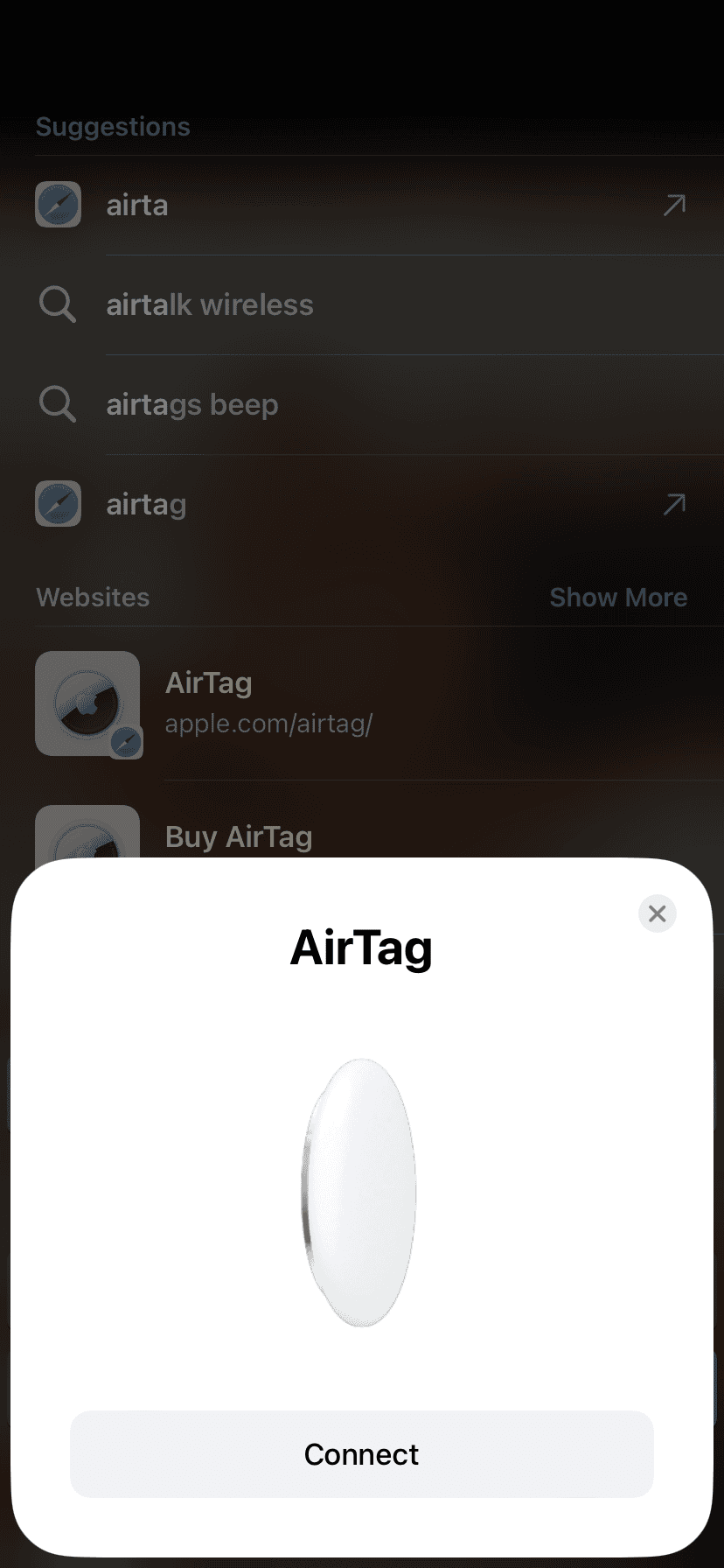Open the AirTag apple.com website result
Image resolution: width=724 pixels, height=1568 pixels.
[362, 703]
